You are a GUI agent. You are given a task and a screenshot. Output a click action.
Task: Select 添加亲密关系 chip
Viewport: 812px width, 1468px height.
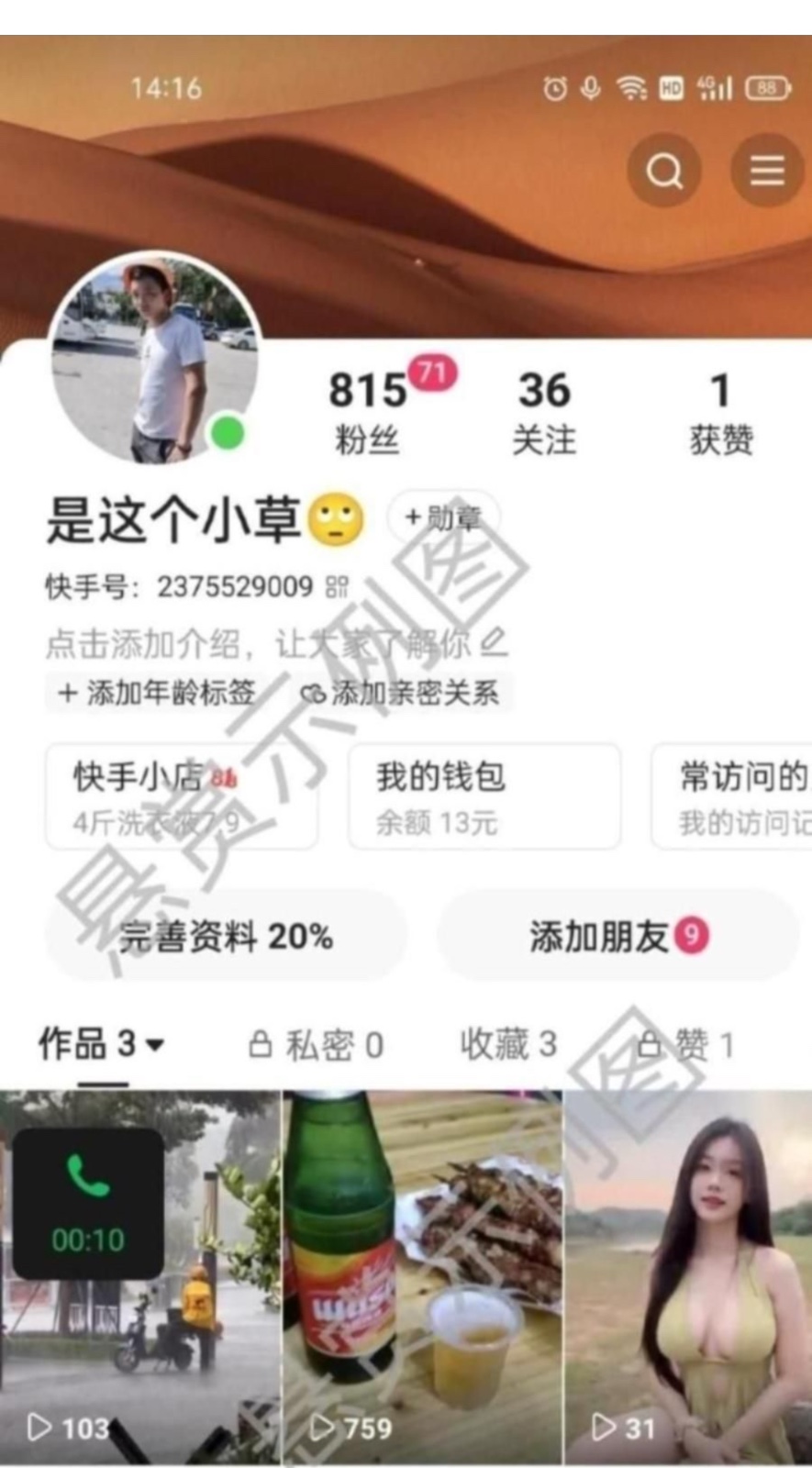401,693
